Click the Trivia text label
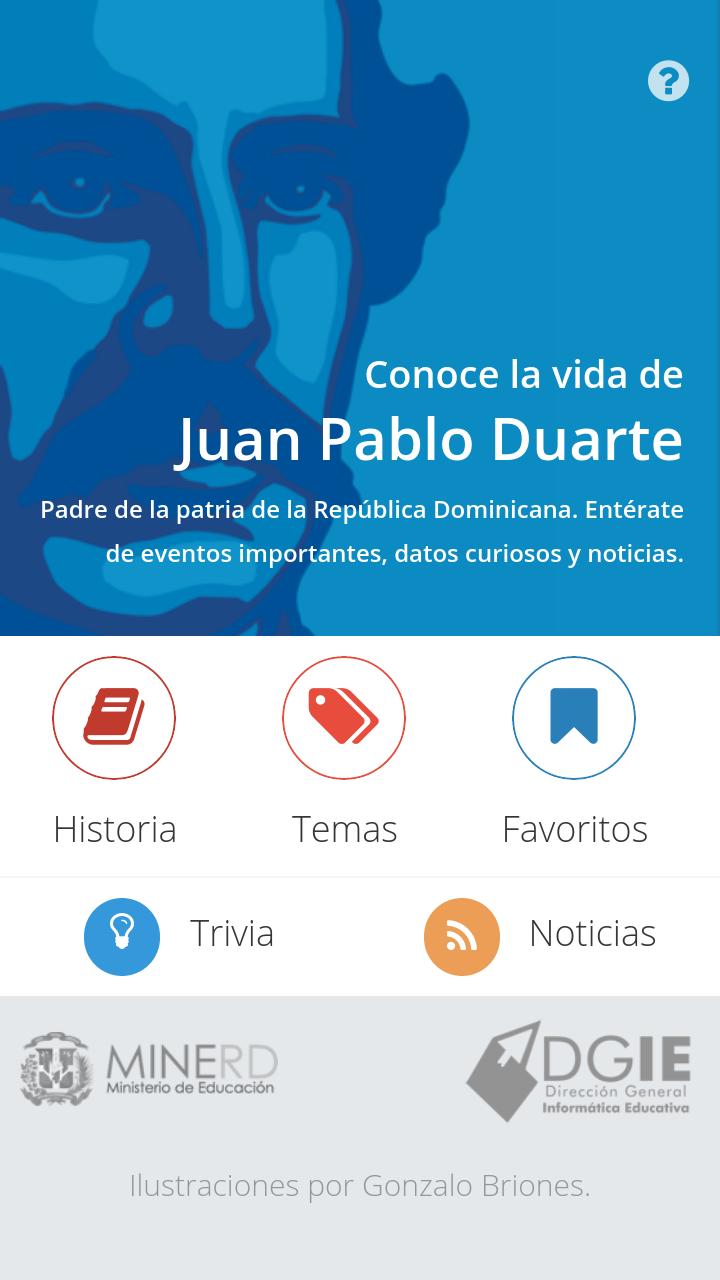 pyautogui.click(x=231, y=934)
